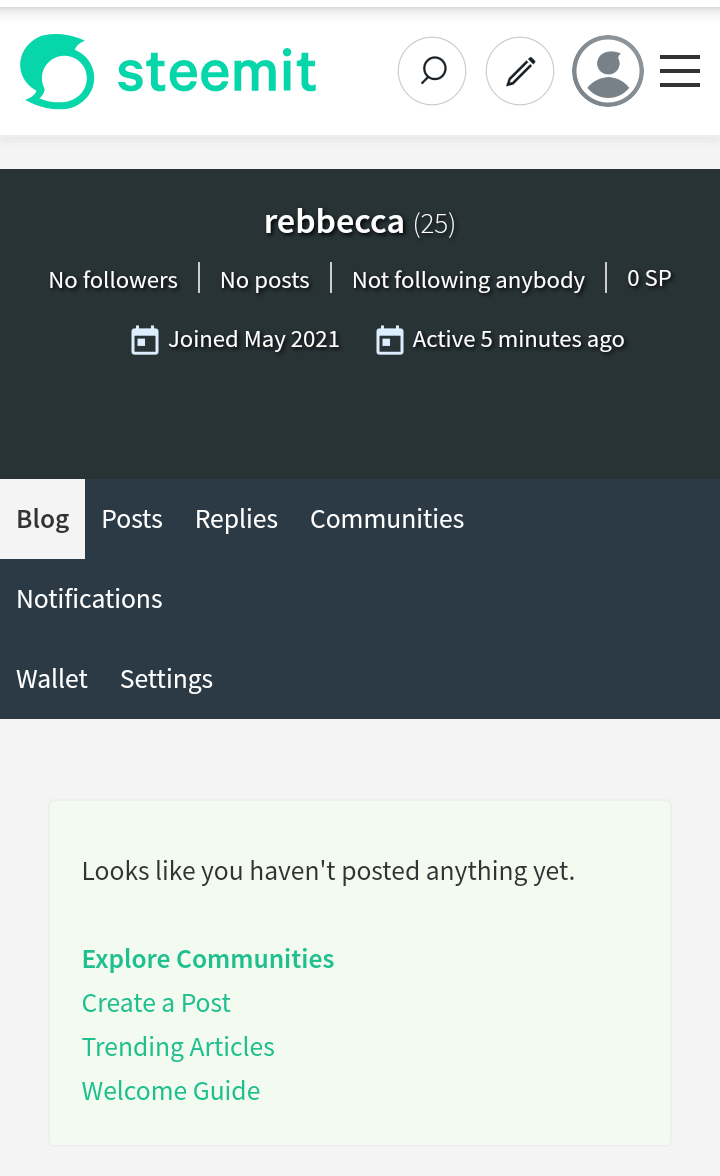
Task: Open the No posts link
Action: point(265,280)
